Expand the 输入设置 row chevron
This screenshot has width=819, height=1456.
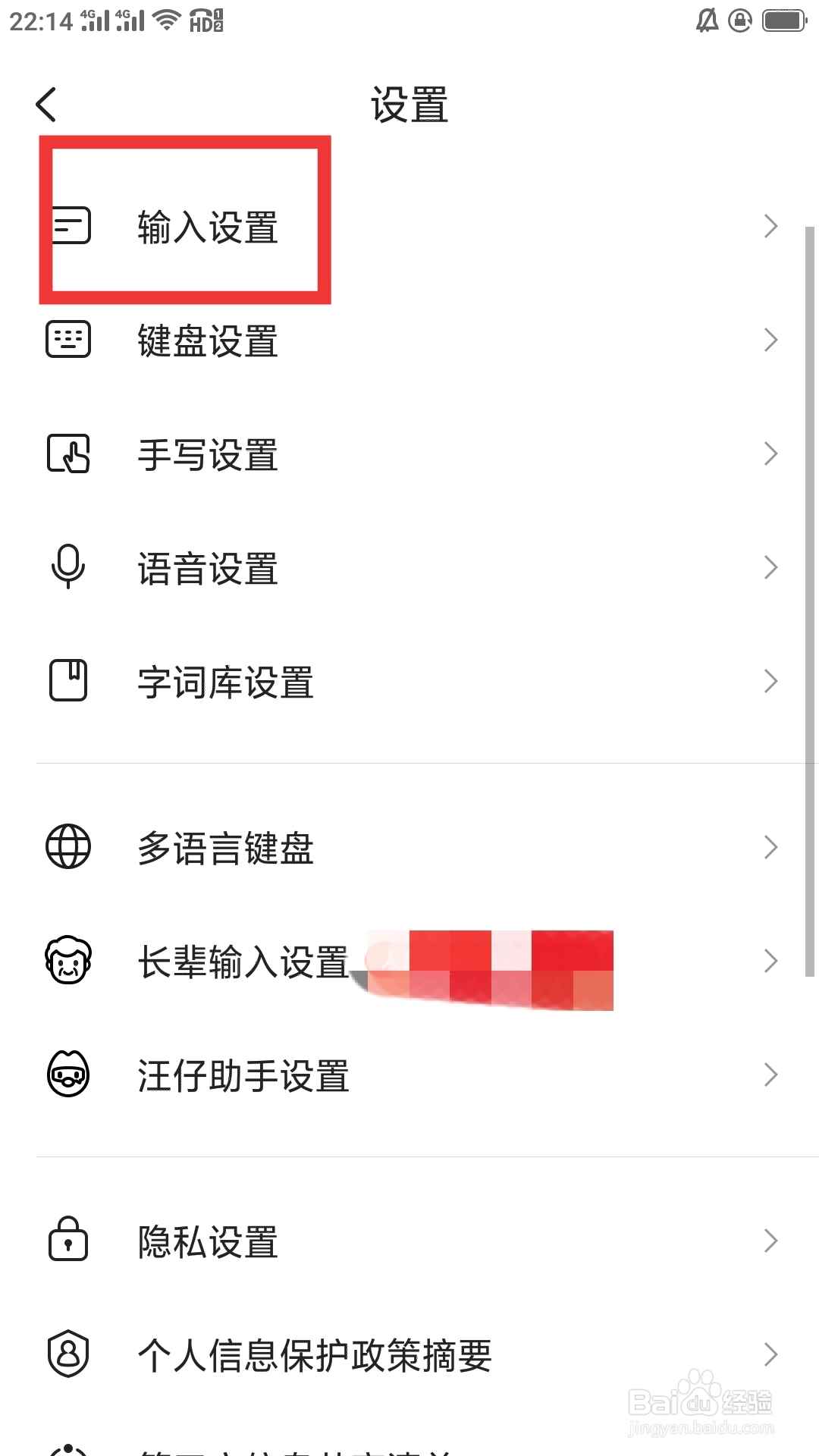pyautogui.click(x=770, y=225)
